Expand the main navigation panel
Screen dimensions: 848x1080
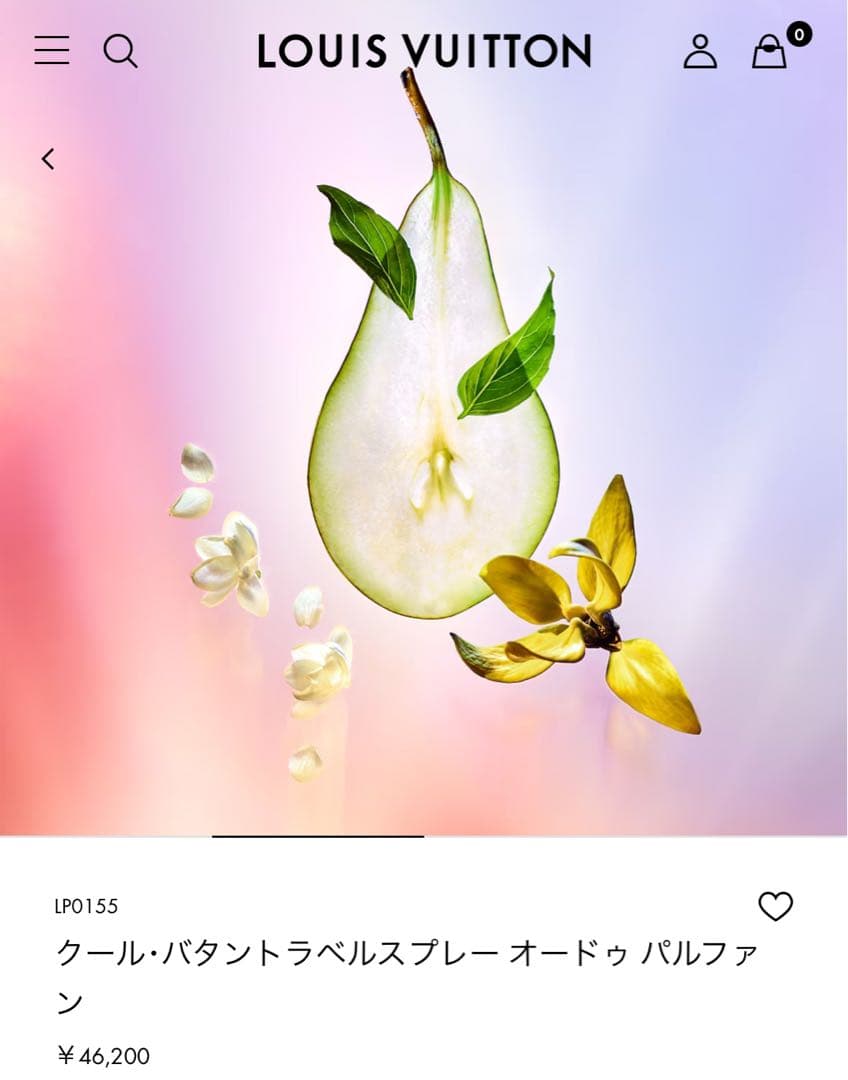52,52
